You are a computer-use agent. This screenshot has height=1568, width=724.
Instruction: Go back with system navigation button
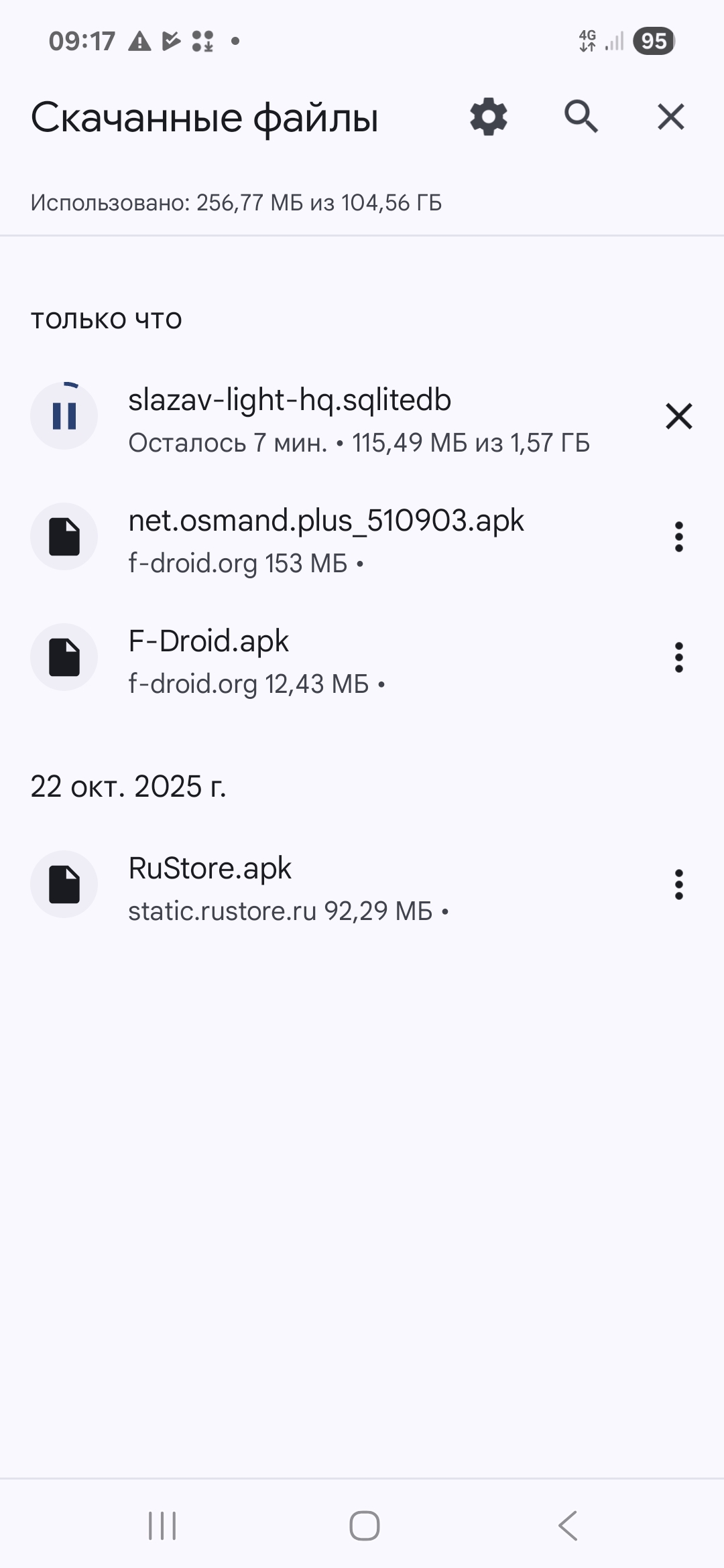(568, 1526)
